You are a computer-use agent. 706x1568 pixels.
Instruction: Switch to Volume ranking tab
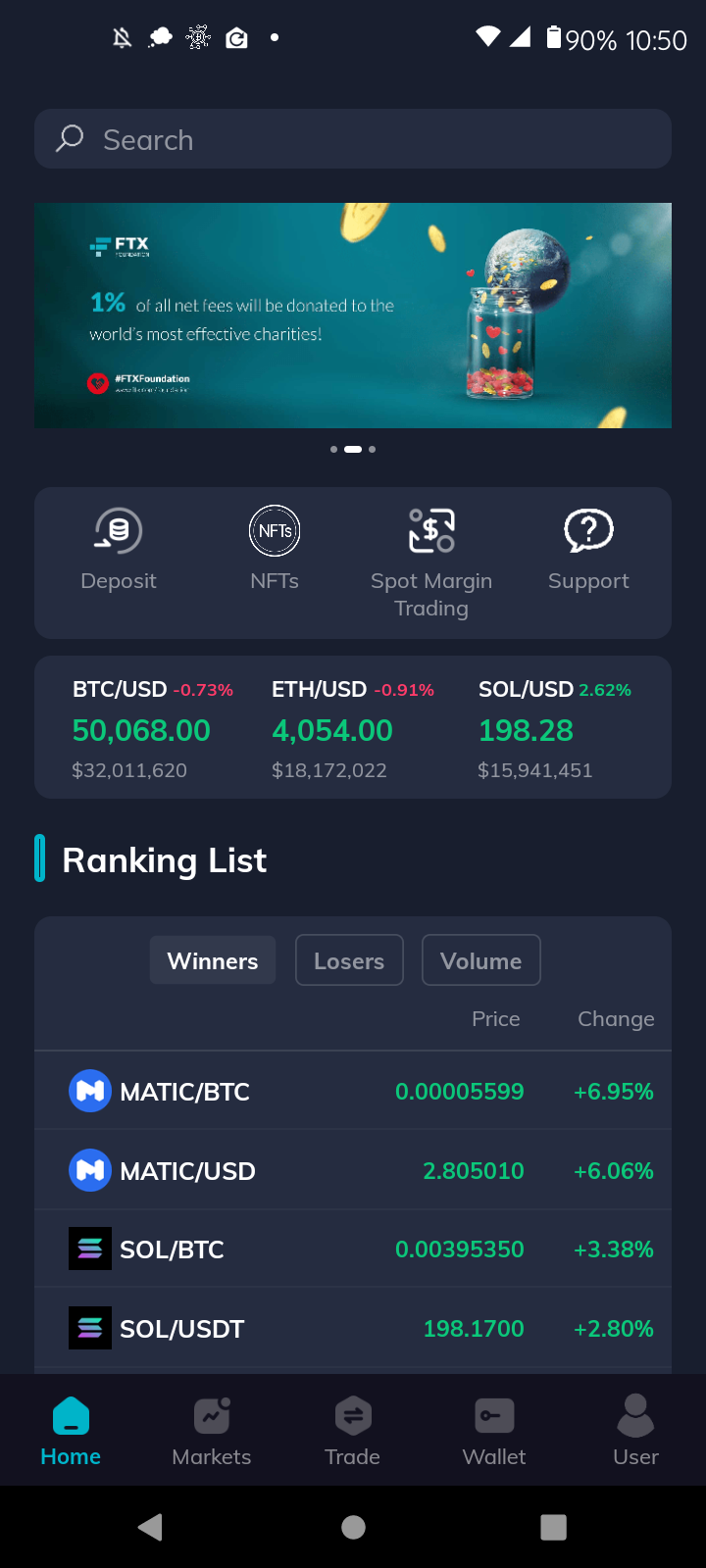[x=480, y=960]
